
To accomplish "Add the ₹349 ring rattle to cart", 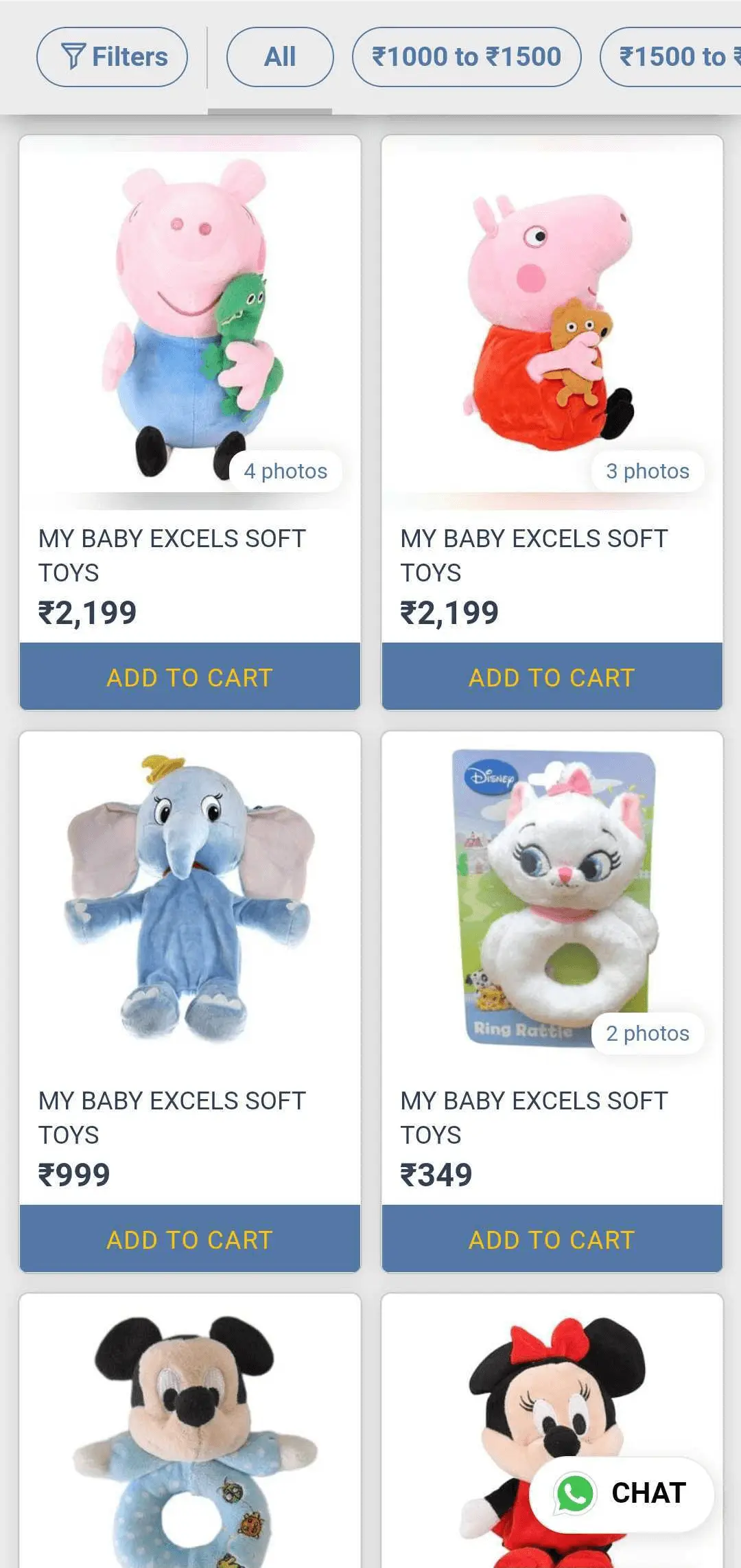I will (551, 1239).
